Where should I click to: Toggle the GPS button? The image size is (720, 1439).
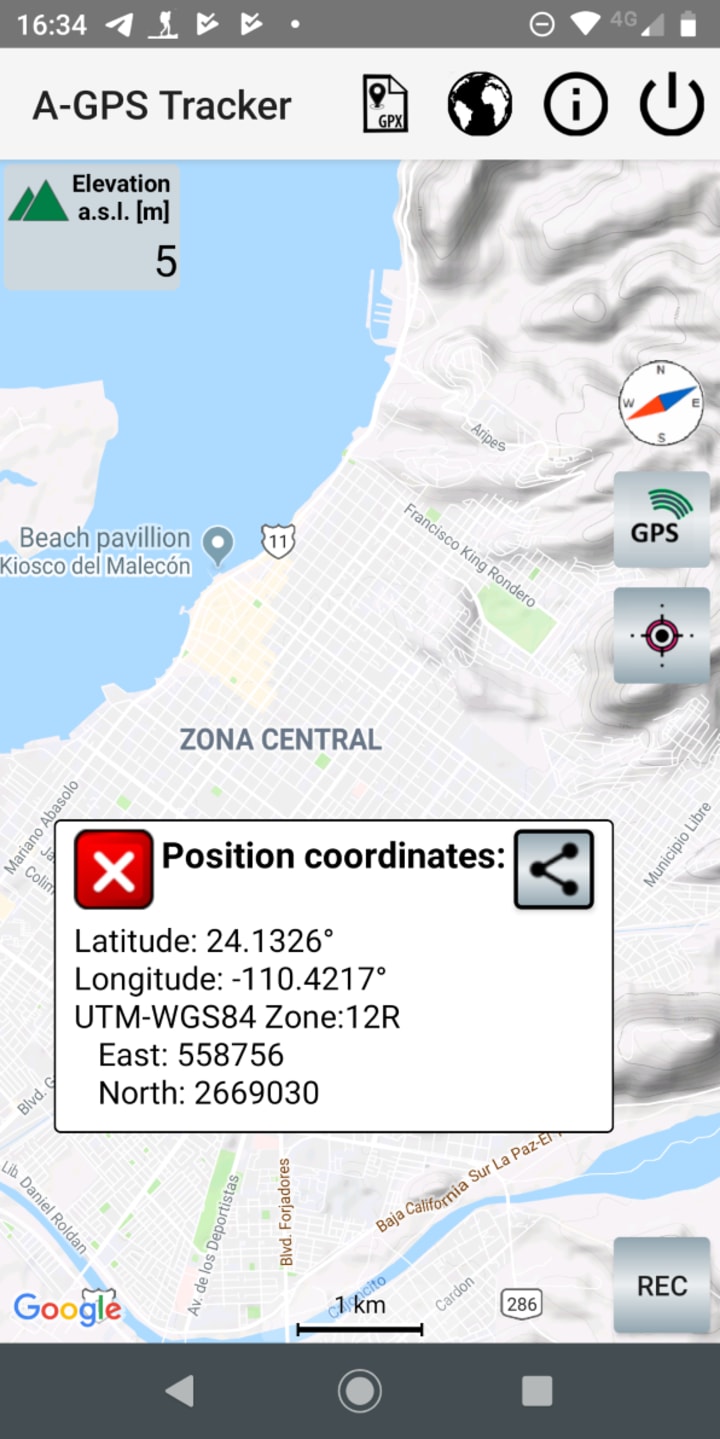click(661, 520)
